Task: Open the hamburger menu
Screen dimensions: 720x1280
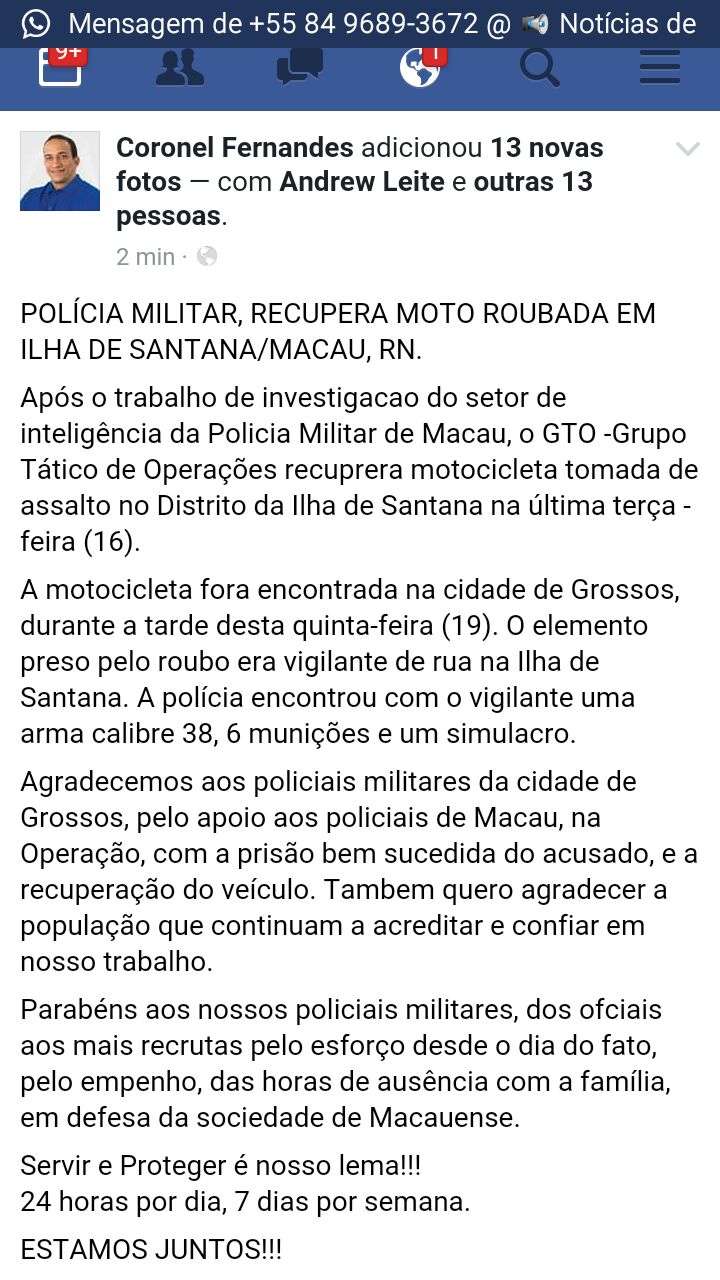Action: point(660,68)
